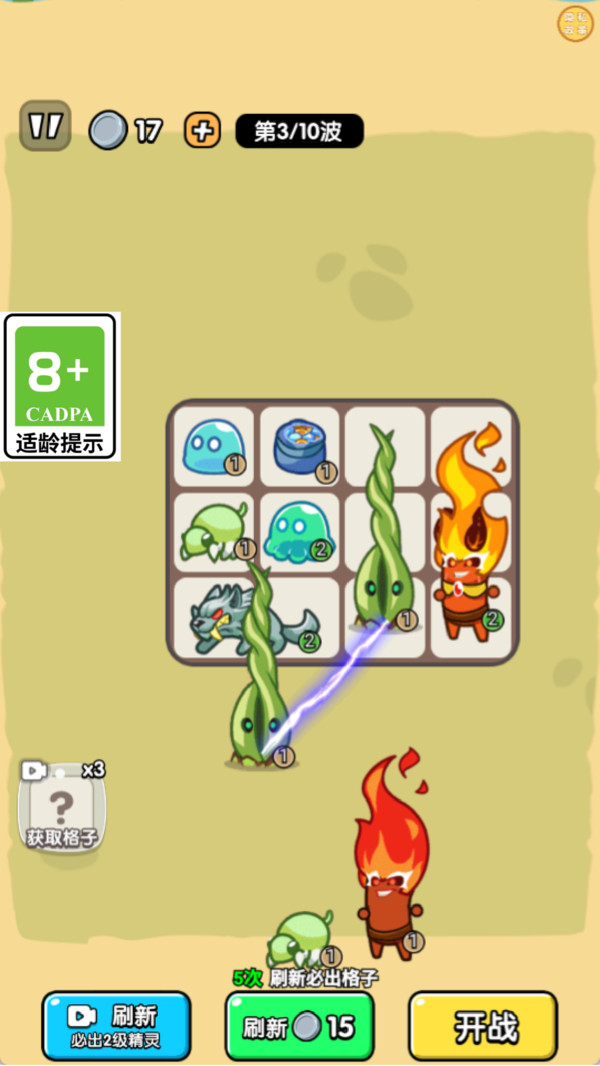Pause the game
This screenshot has height=1066, width=600.
45,127
